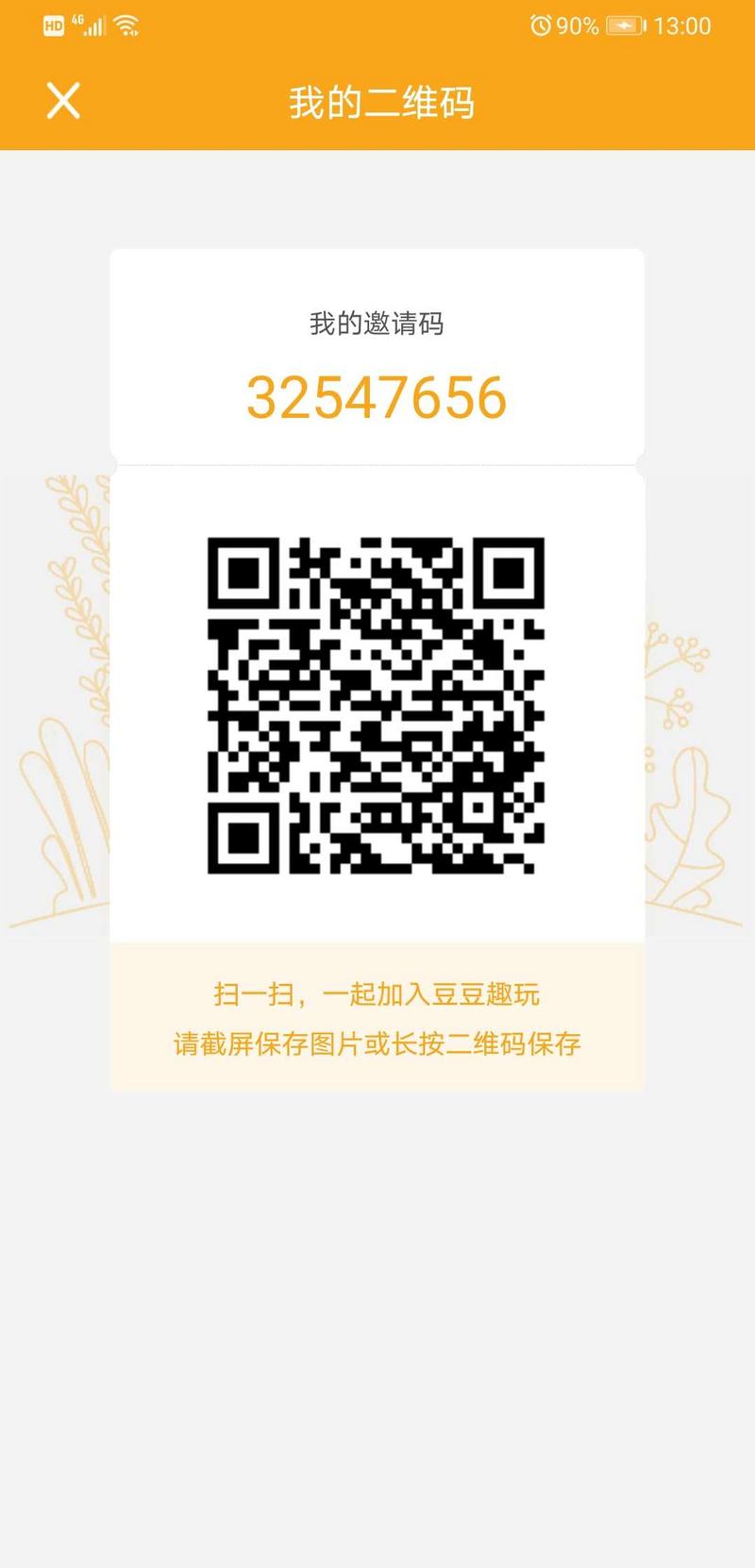Close the 我的二维码 screen with the X

(x=62, y=100)
